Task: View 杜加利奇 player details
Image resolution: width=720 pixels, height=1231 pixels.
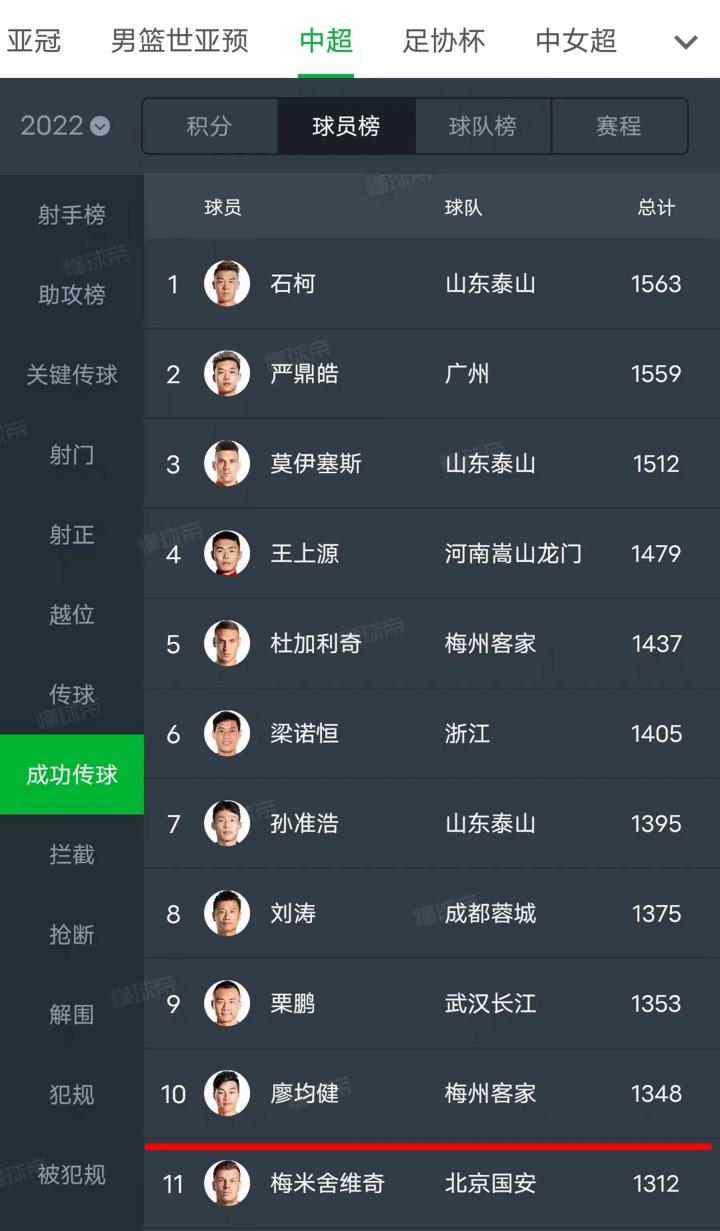Action: click(x=315, y=644)
